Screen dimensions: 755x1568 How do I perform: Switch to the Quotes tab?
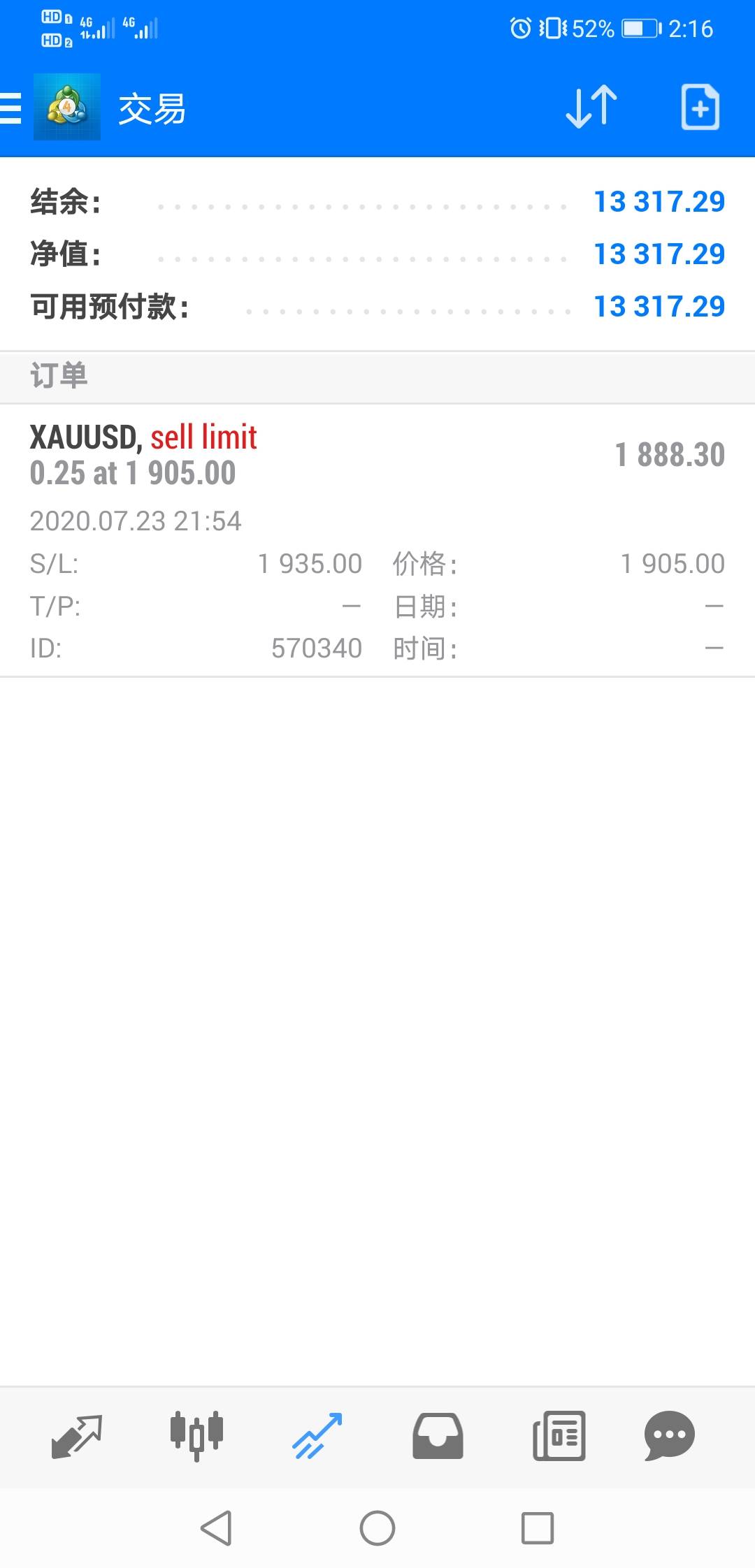[x=77, y=1437]
